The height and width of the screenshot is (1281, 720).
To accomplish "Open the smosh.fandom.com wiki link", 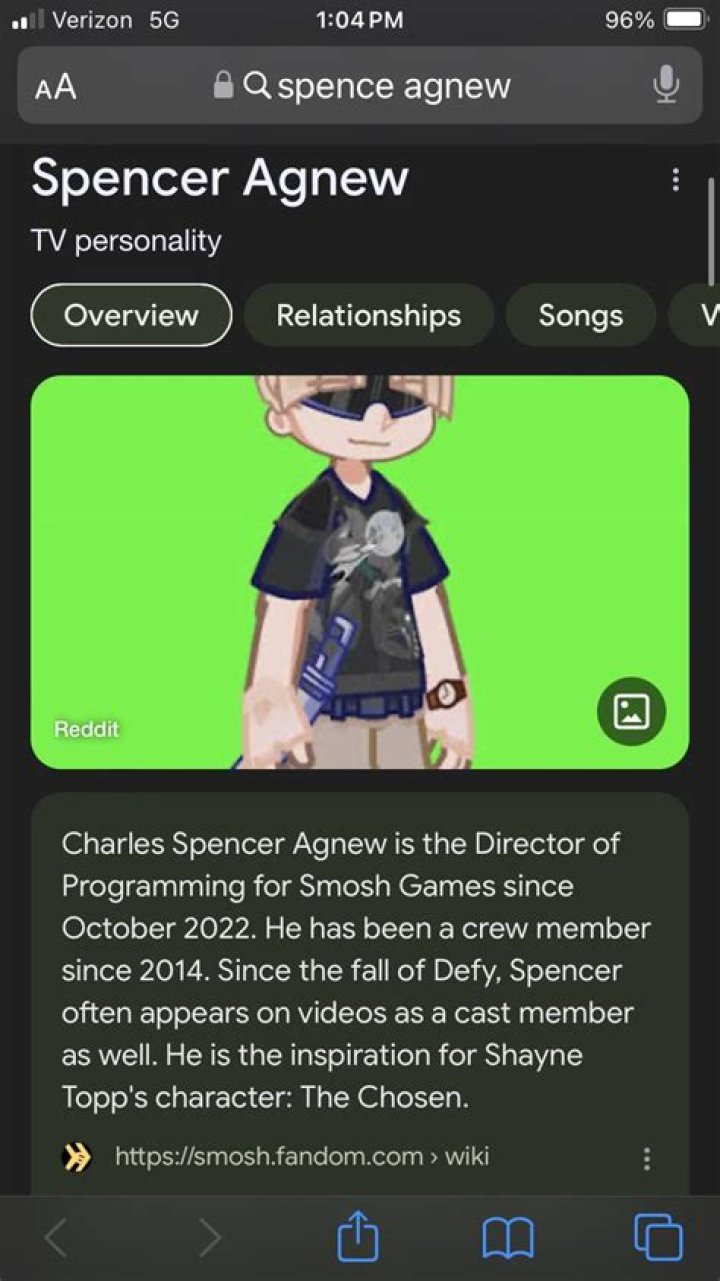I will 302,1157.
